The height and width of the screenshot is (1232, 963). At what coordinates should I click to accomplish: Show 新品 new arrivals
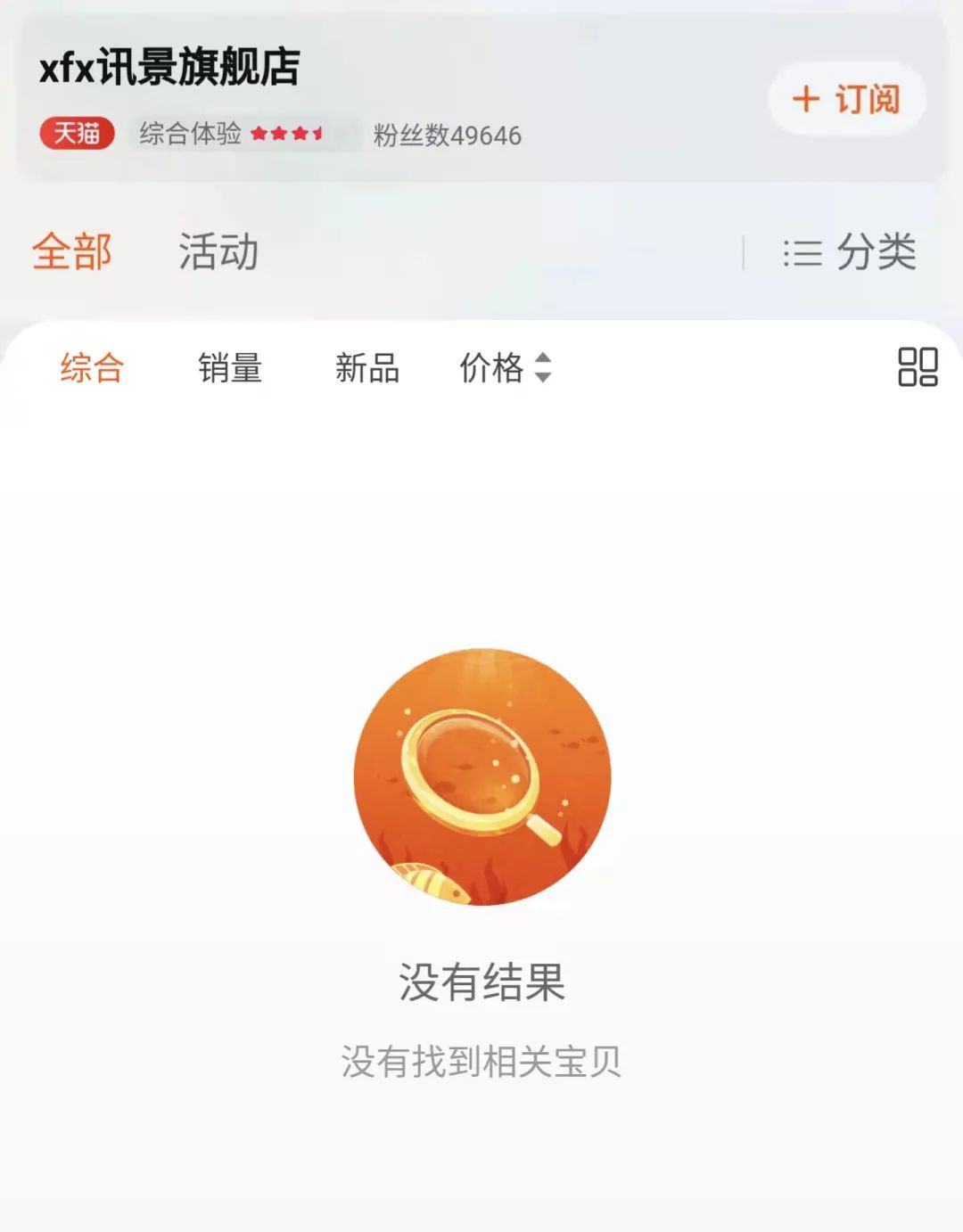[x=366, y=367]
